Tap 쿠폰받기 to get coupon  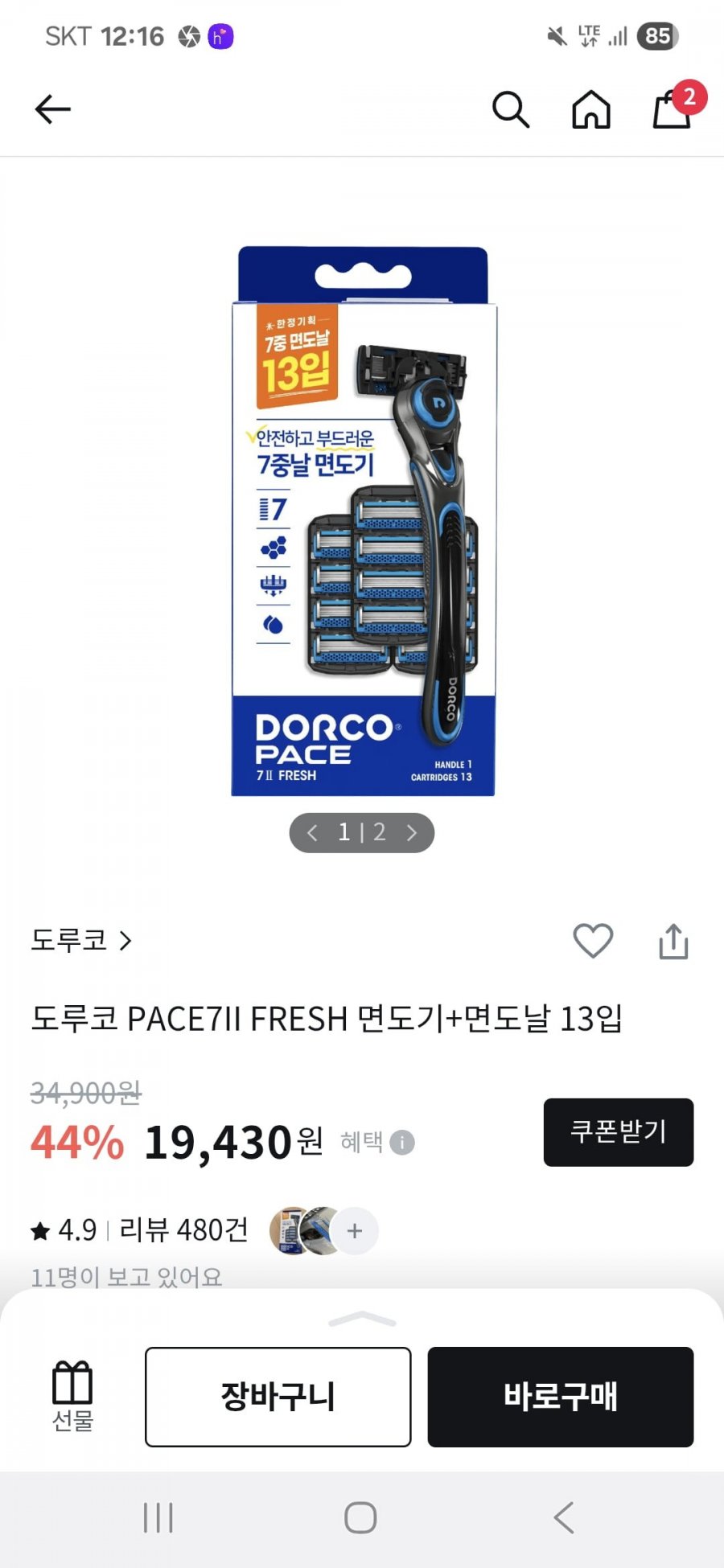618,1131
